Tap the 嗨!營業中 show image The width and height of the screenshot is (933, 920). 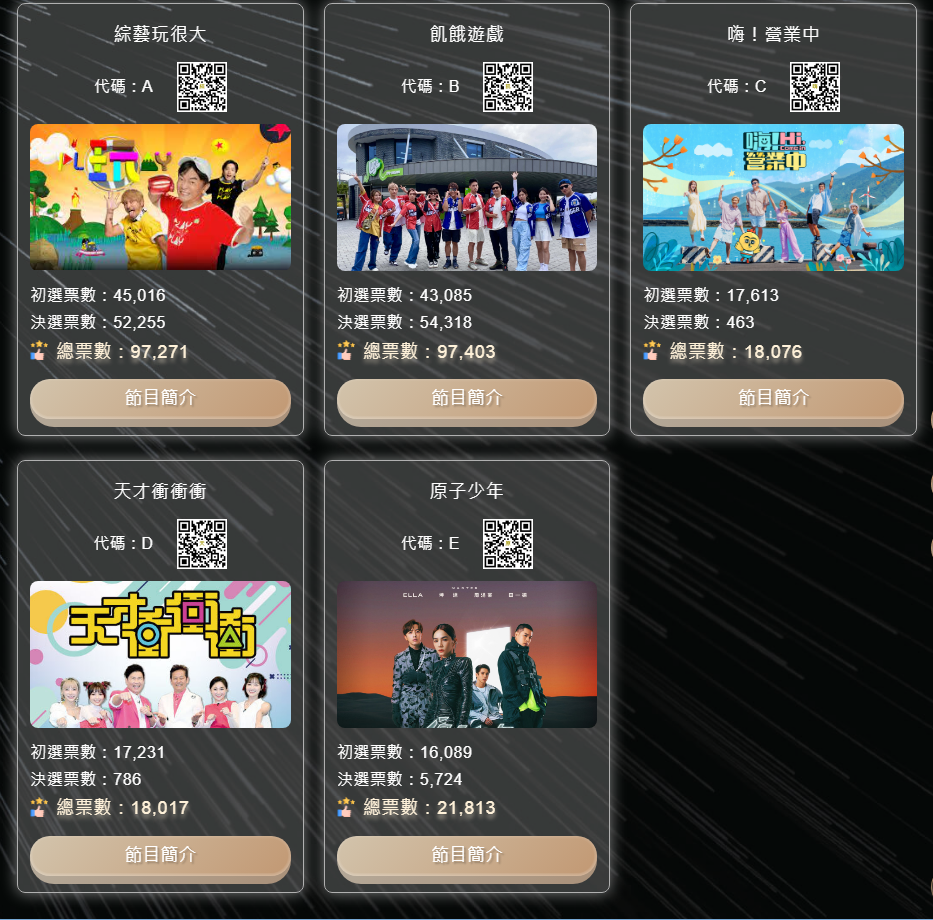pos(773,197)
